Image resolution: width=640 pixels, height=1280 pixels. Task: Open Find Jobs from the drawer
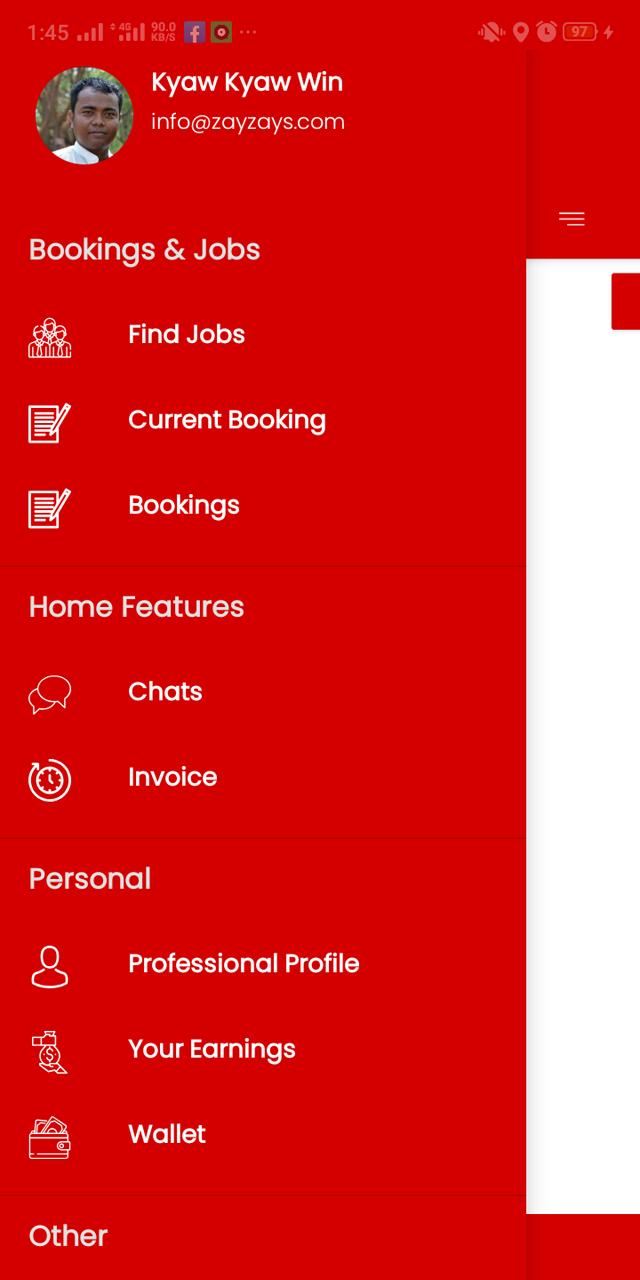tap(186, 335)
